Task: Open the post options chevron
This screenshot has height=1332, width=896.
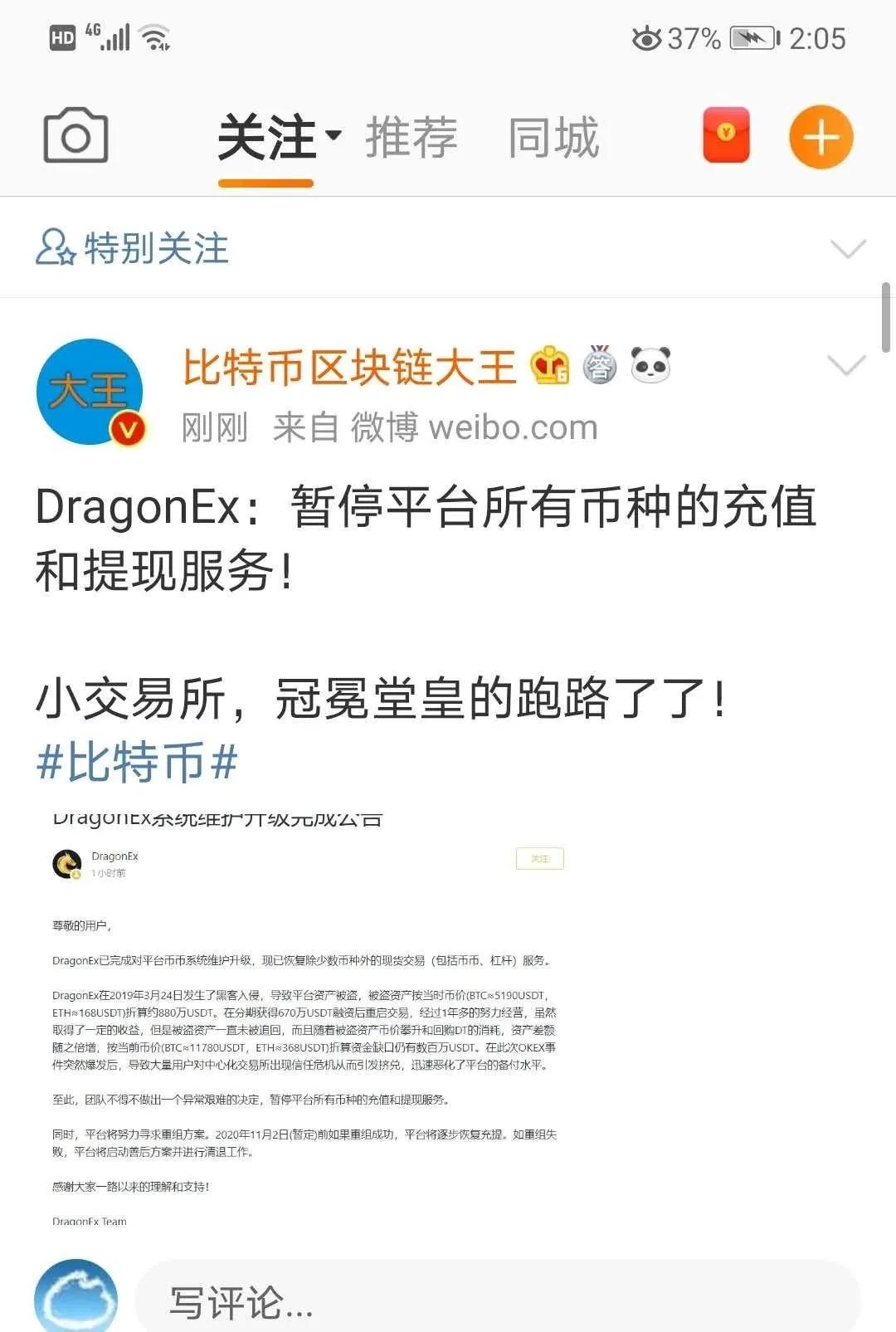Action: 846,364
